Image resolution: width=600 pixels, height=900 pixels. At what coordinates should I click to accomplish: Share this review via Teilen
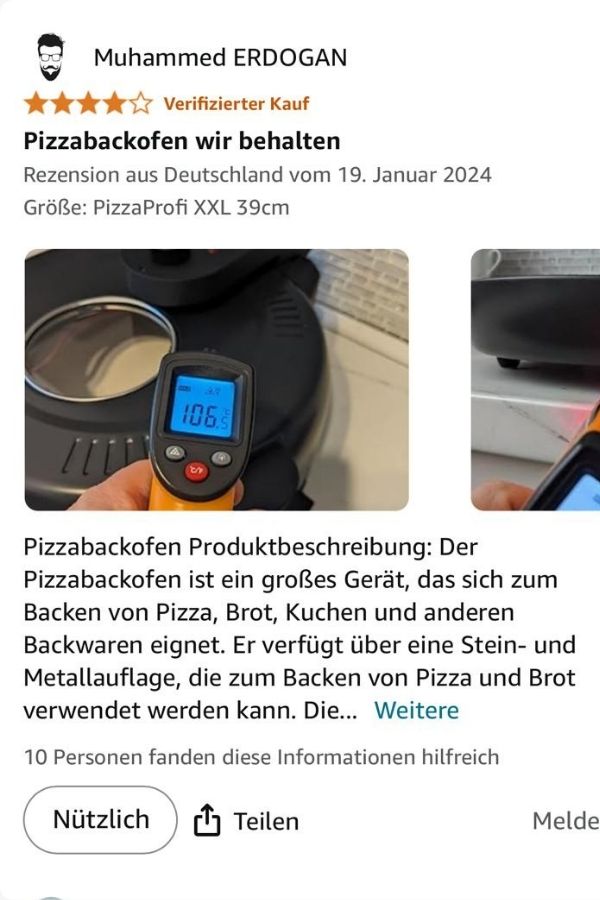pyautogui.click(x=247, y=821)
